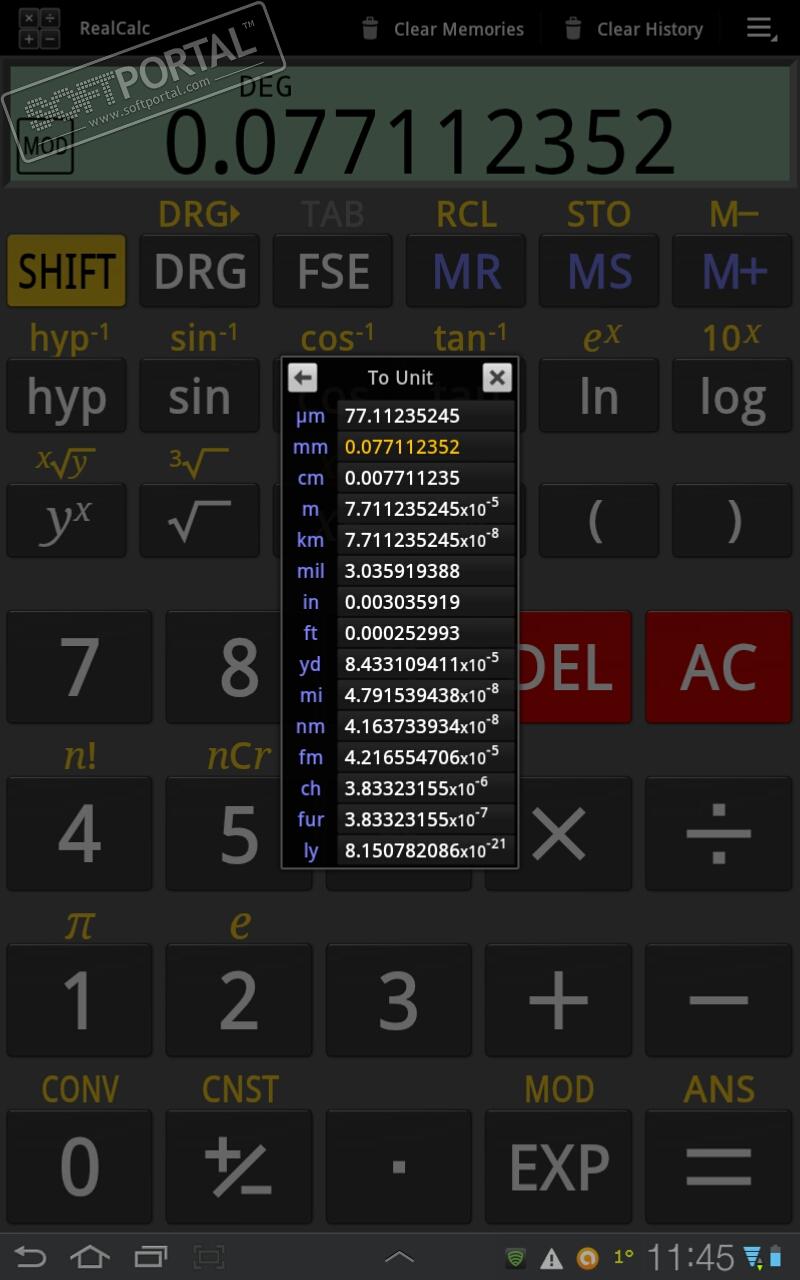This screenshot has width=800, height=1280.
Task: Go to the system home screen
Action: click(x=90, y=1256)
